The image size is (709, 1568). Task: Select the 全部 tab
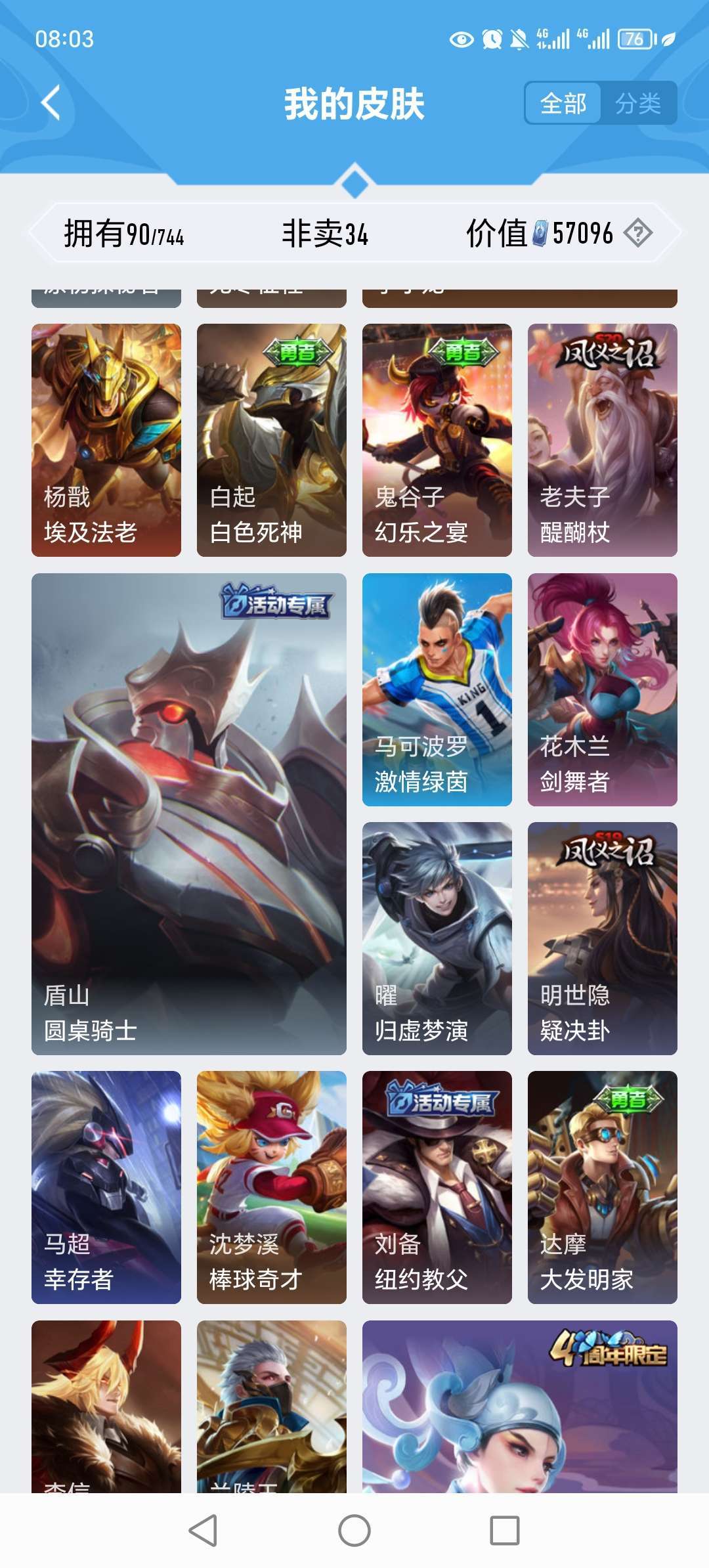click(563, 103)
